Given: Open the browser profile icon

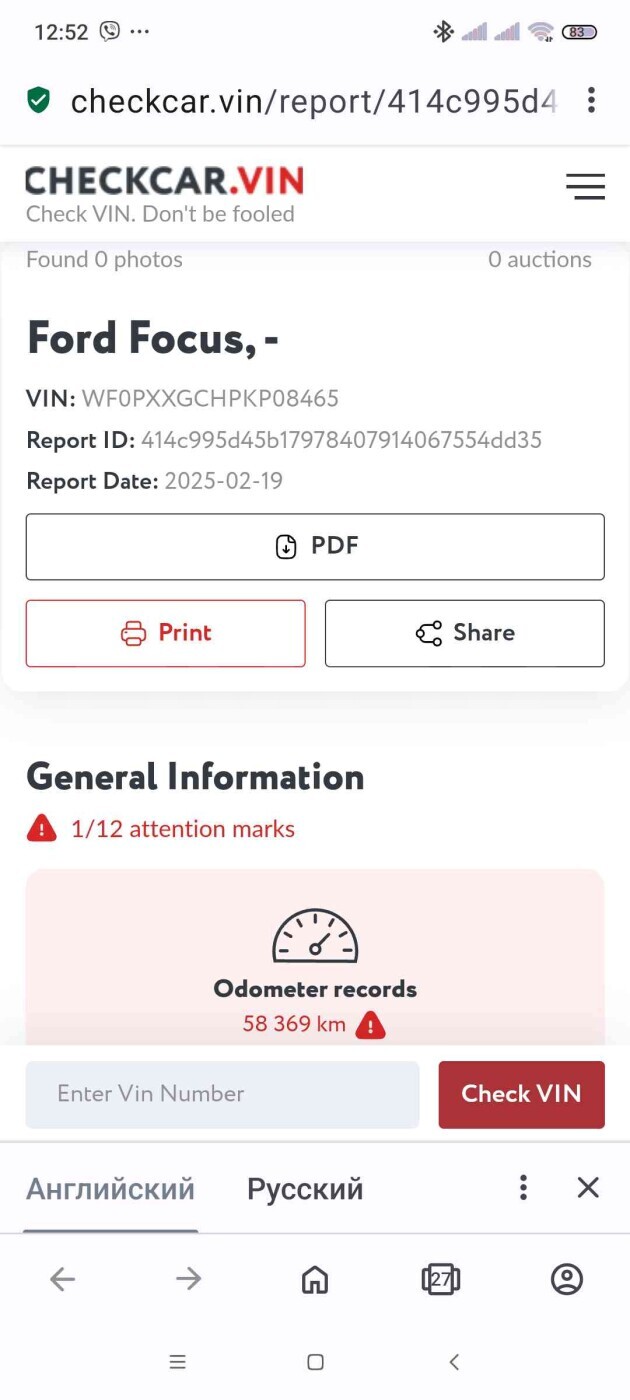Looking at the screenshot, I should (x=566, y=1279).
